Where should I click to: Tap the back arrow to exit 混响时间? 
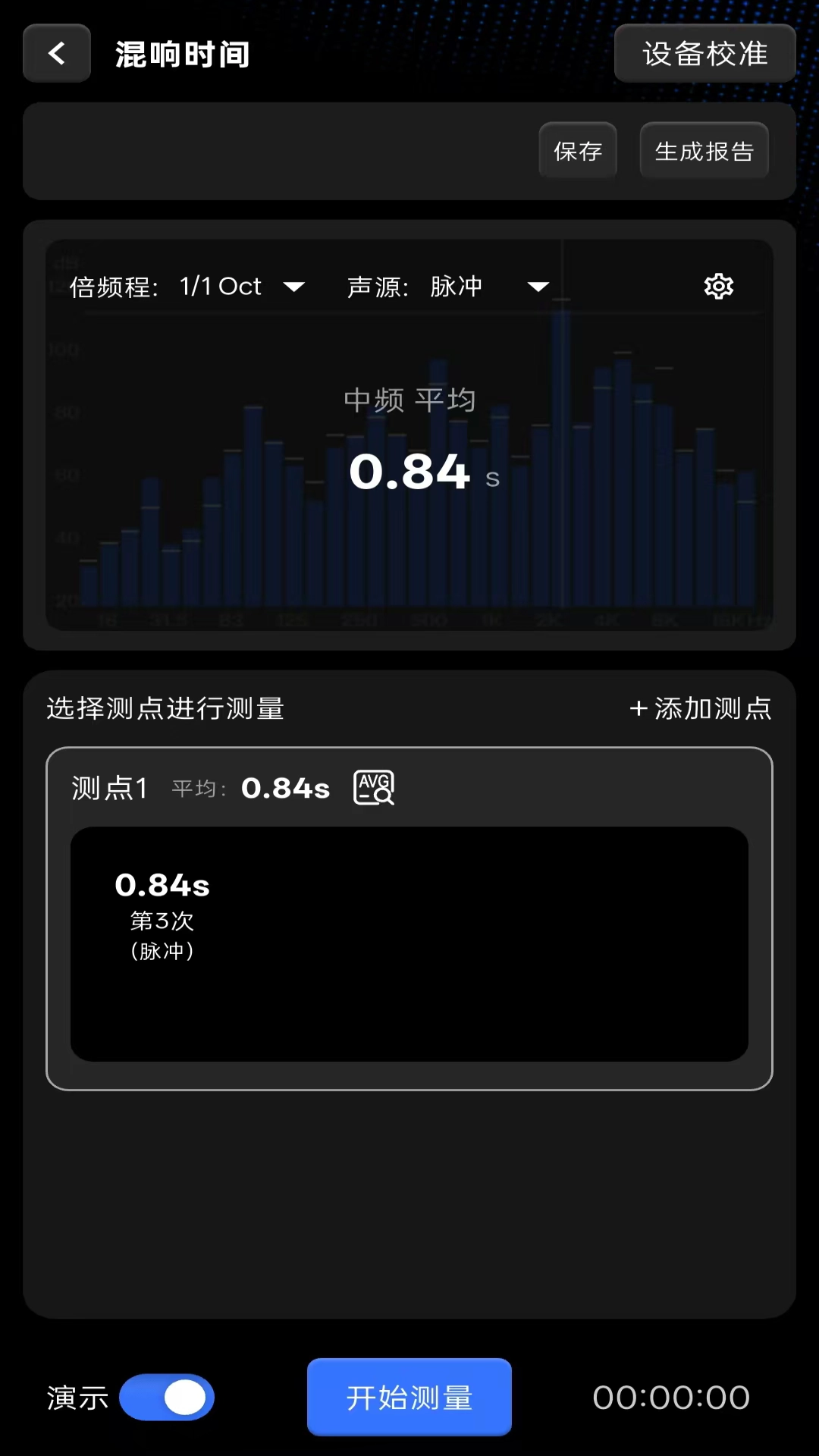(56, 53)
